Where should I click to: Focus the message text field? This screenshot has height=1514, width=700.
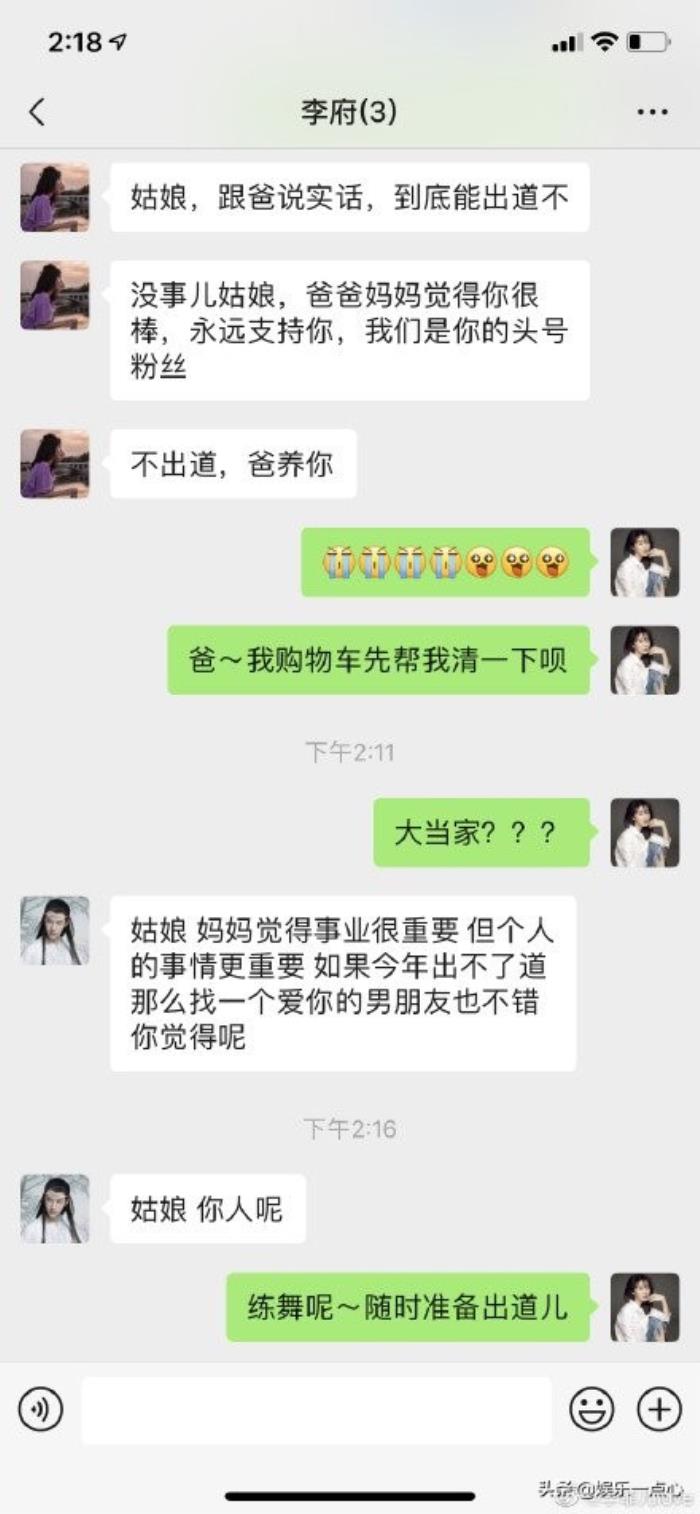(x=316, y=1410)
